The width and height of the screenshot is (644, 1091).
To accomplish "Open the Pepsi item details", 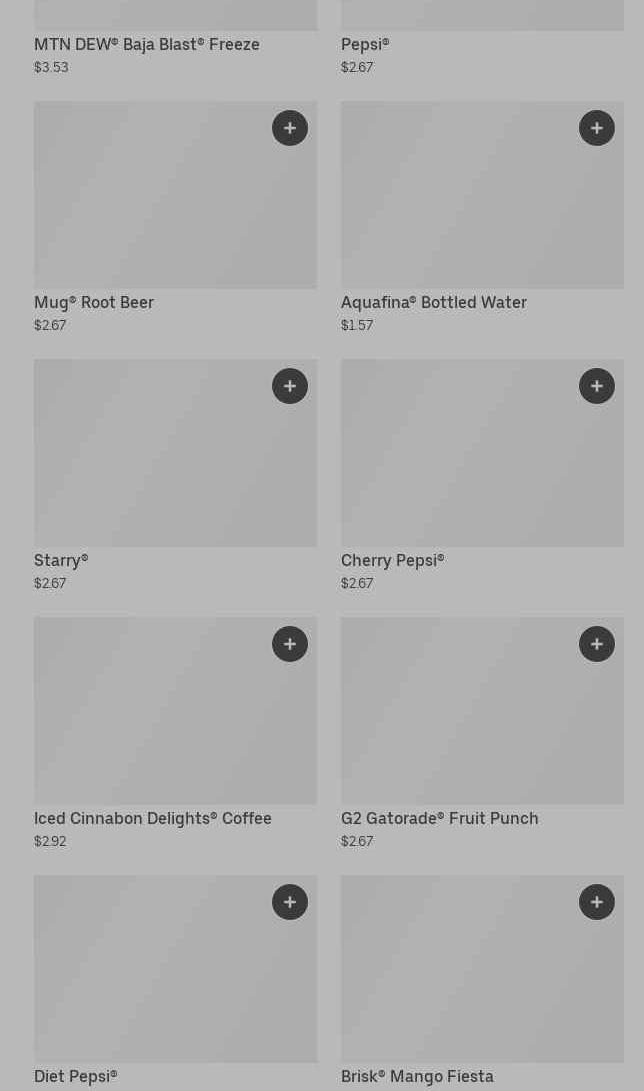I will 482,38.
